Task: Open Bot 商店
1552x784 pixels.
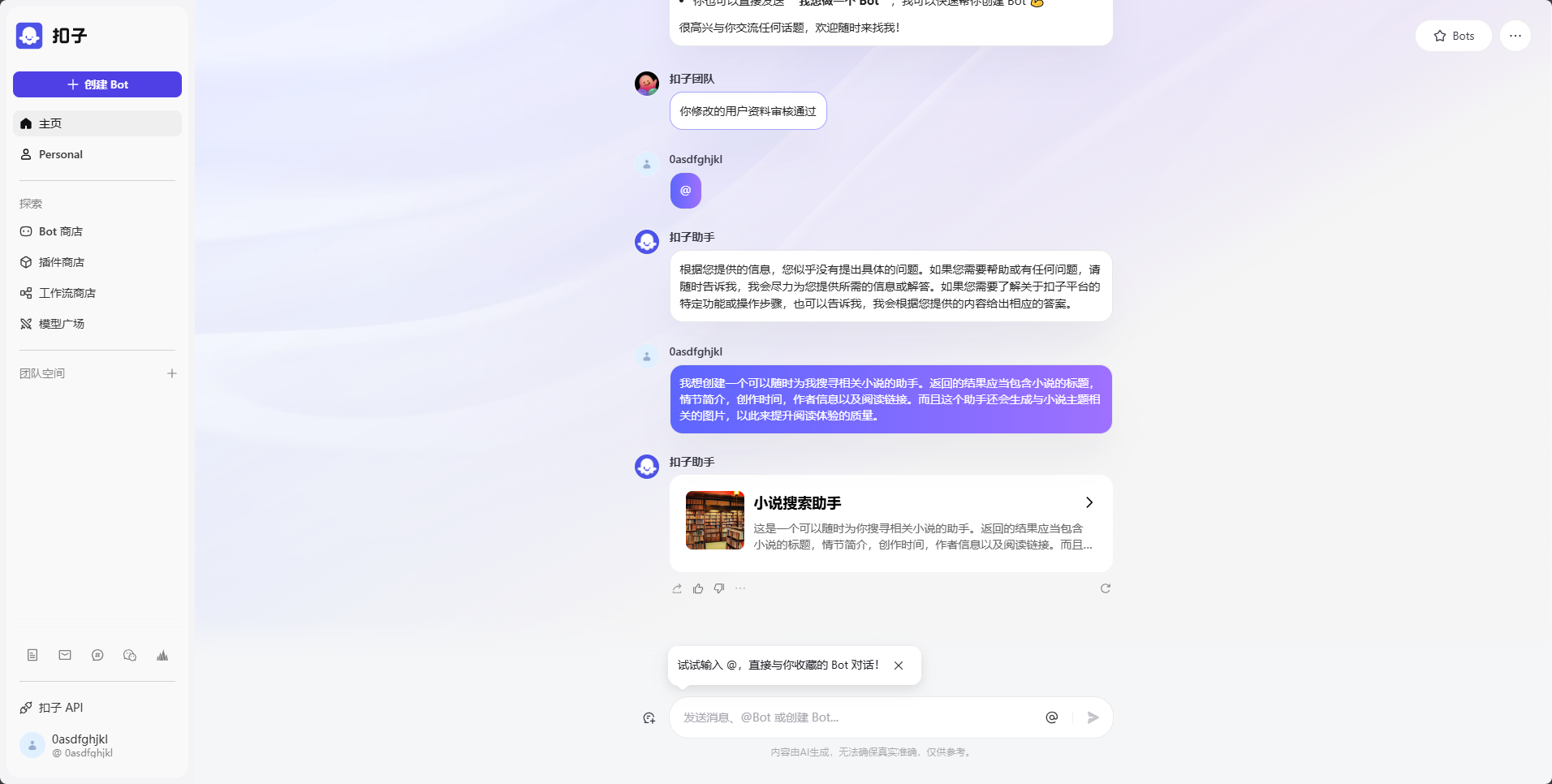Action: tap(61, 231)
